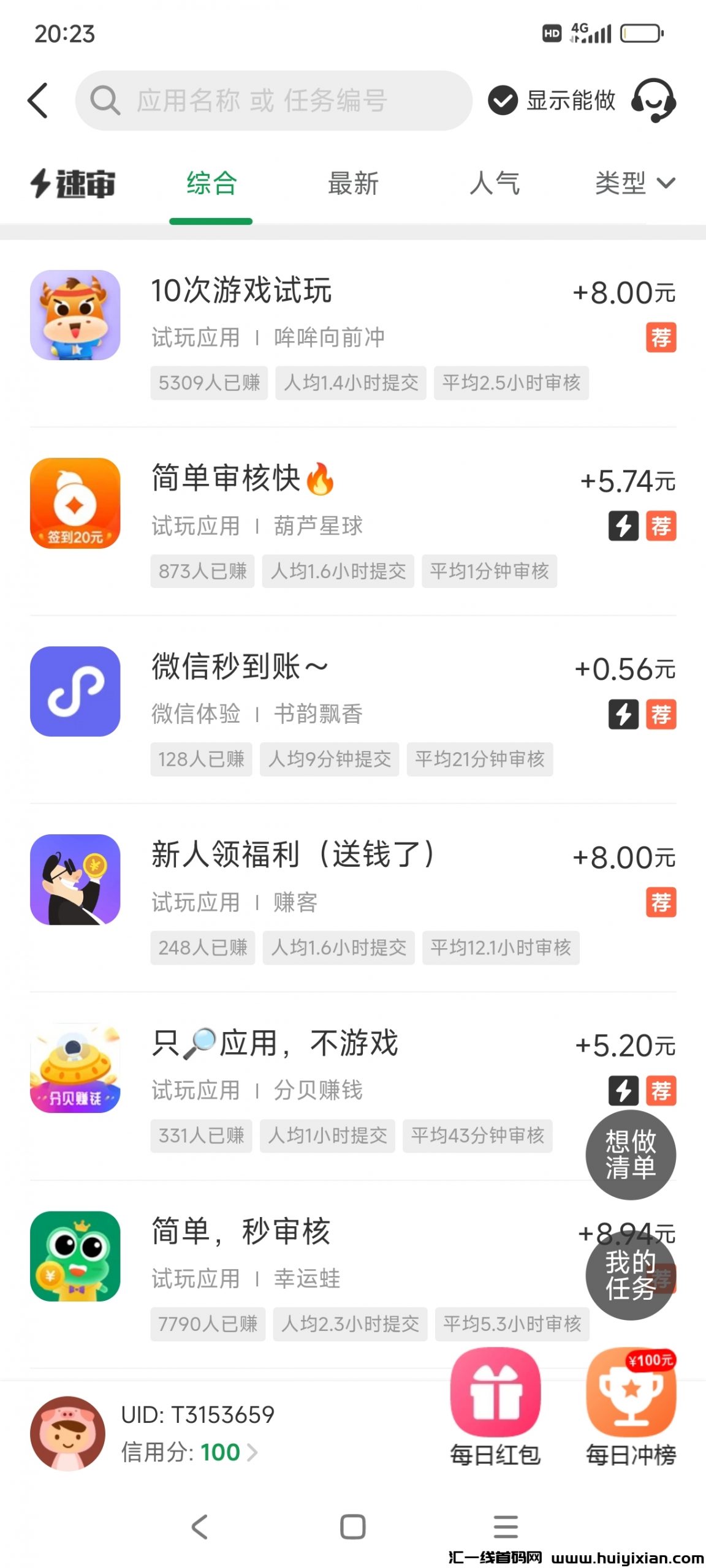
Task: Switch to the 人气 tab
Action: (x=495, y=184)
